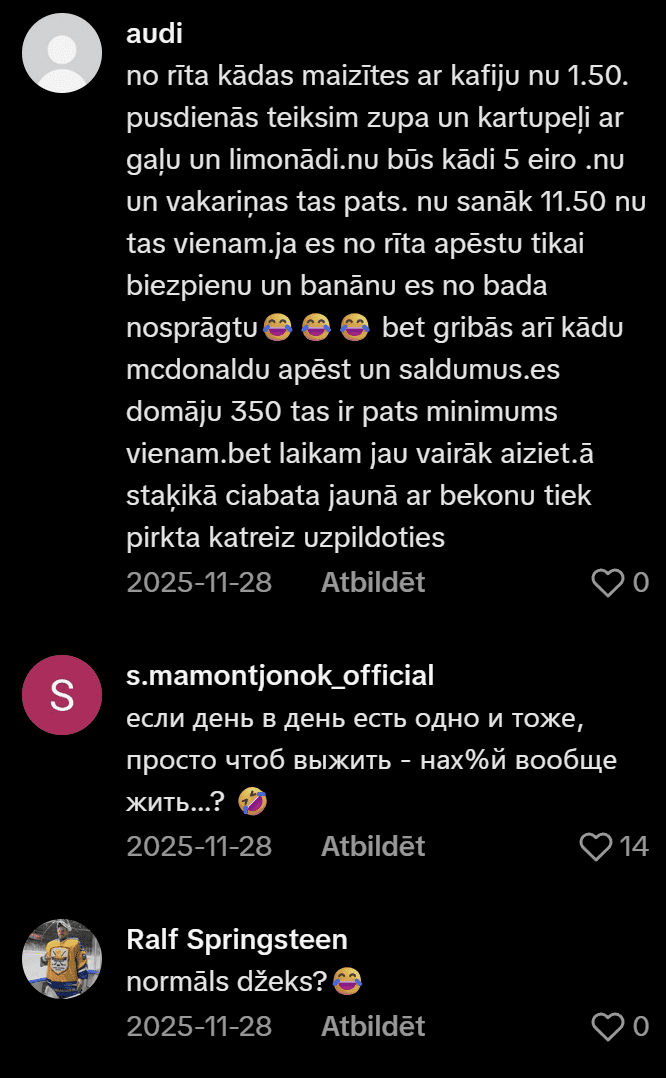Viewport: 666px width, 1078px height.
Task: Reply to audi's comment via Atbildēt
Action: pyautogui.click(x=373, y=583)
